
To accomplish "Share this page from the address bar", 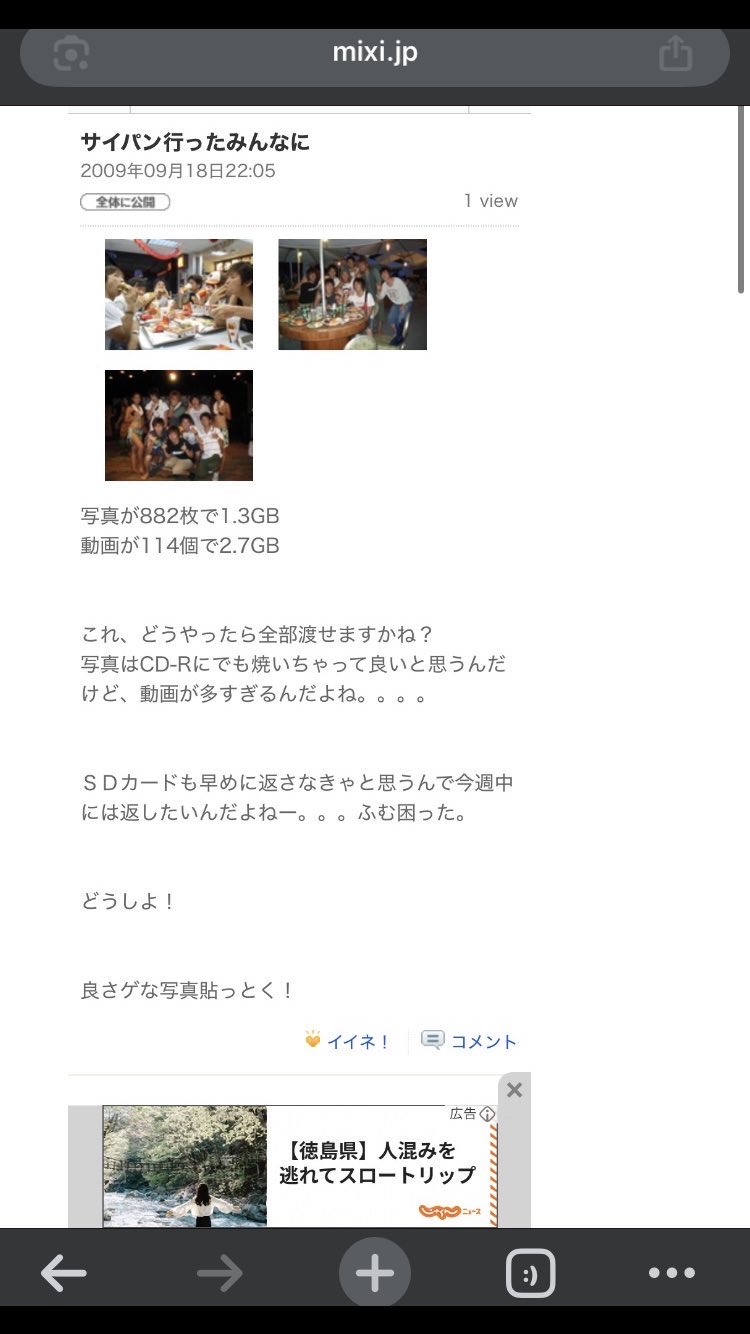I will click(676, 53).
